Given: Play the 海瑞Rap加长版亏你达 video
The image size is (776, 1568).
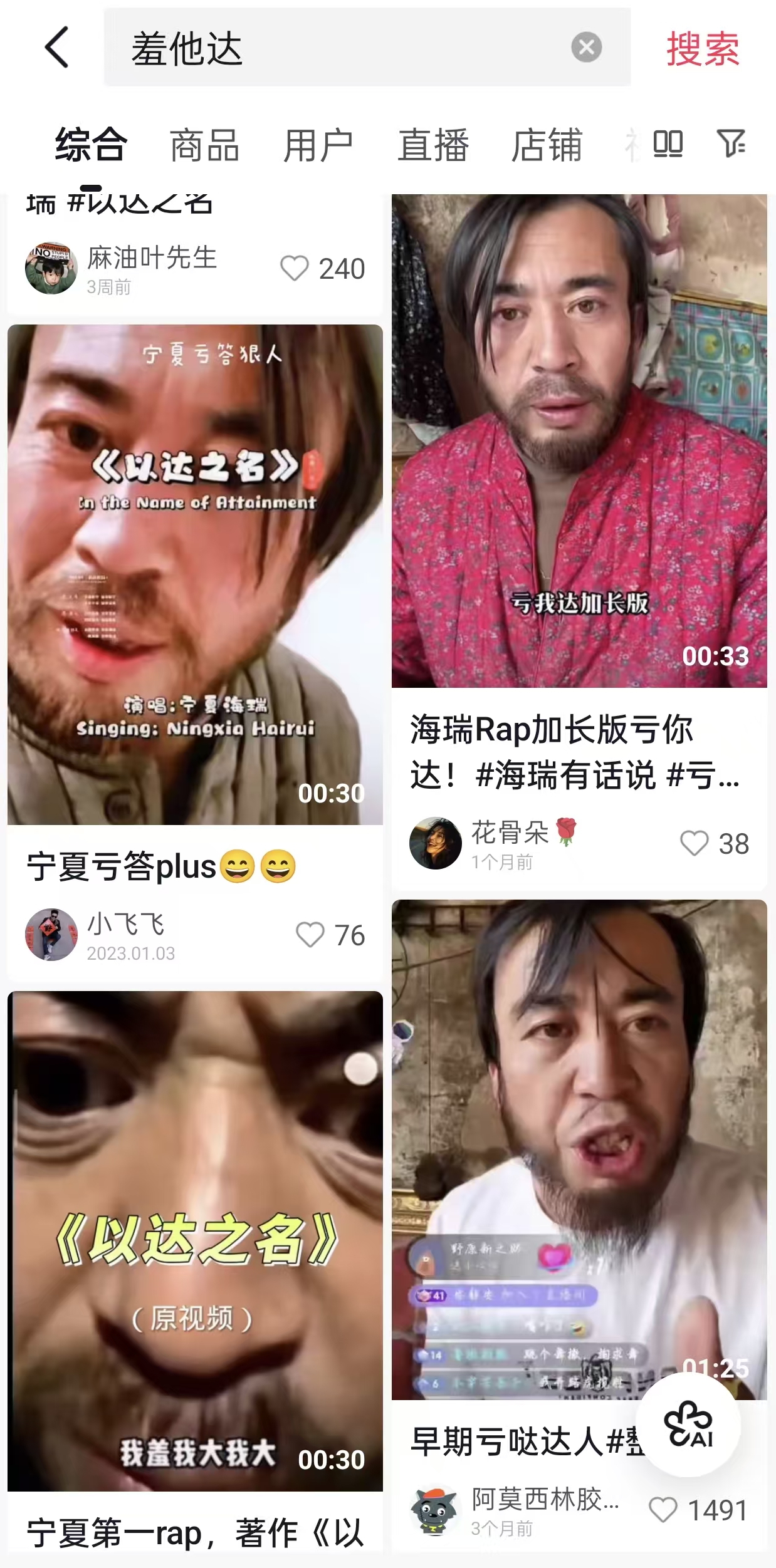Looking at the screenshot, I should (x=579, y=441).
